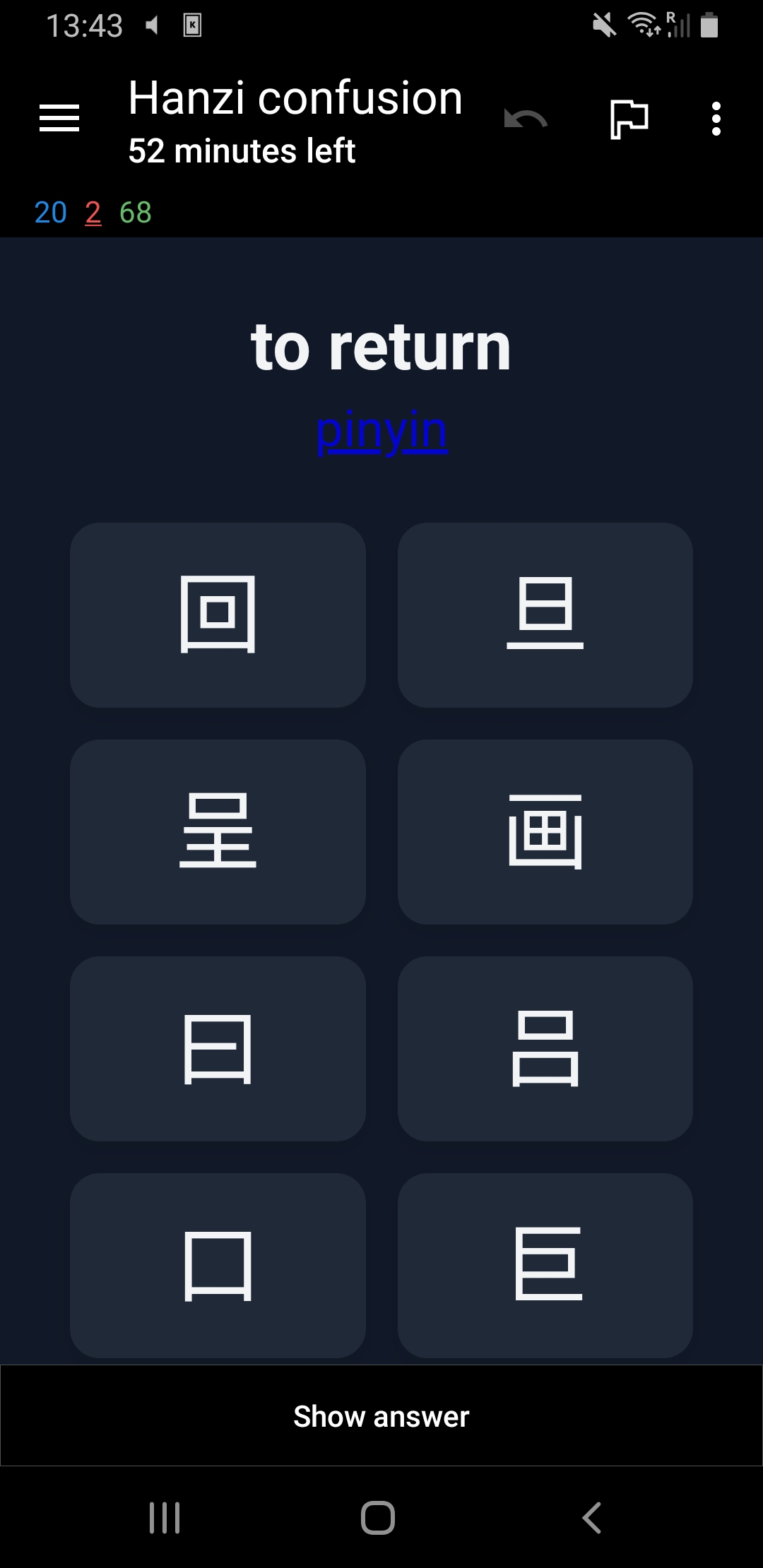Screen dimensions: 763x1568
Task: Flag the current card
Action: tap(629, 119)
